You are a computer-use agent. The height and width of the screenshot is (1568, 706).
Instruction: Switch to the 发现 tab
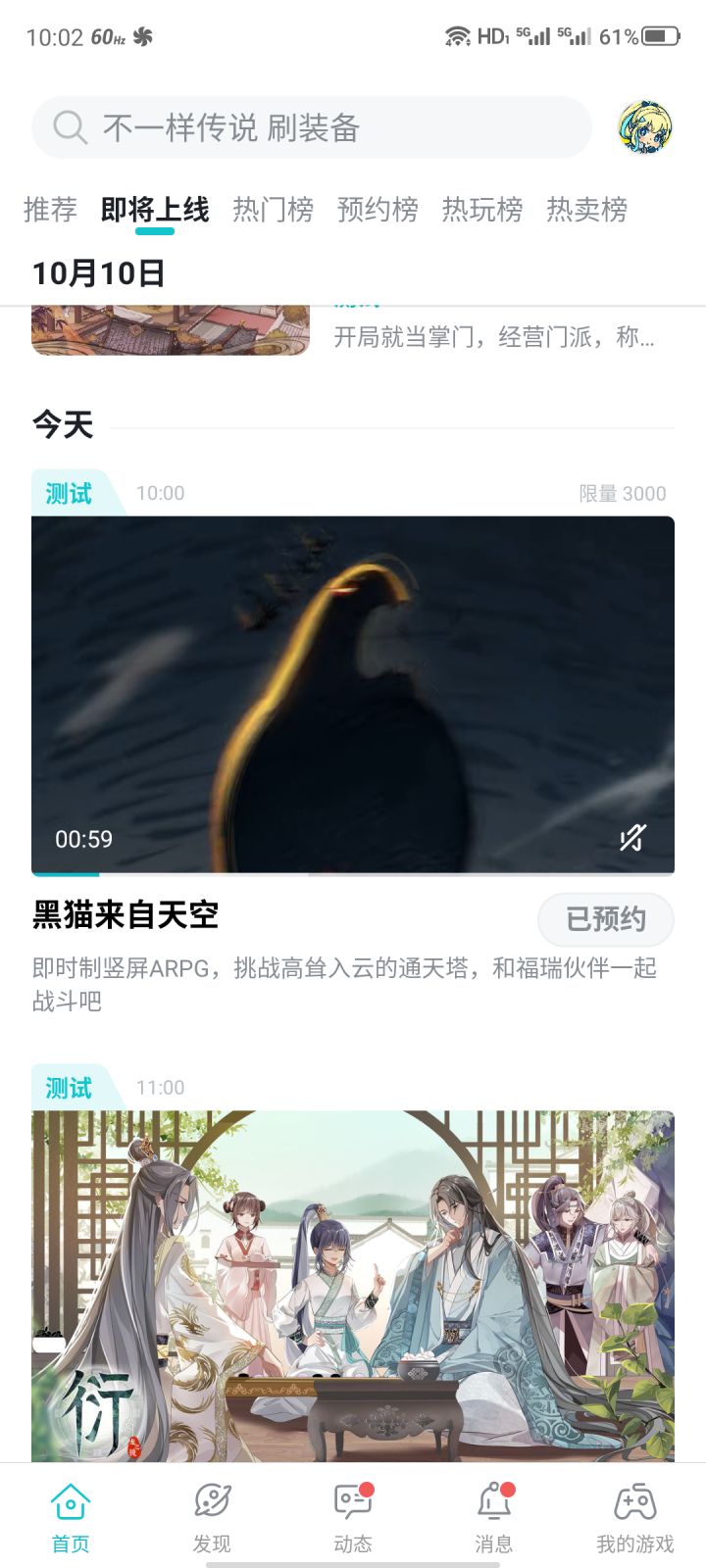pos(212,1517)
